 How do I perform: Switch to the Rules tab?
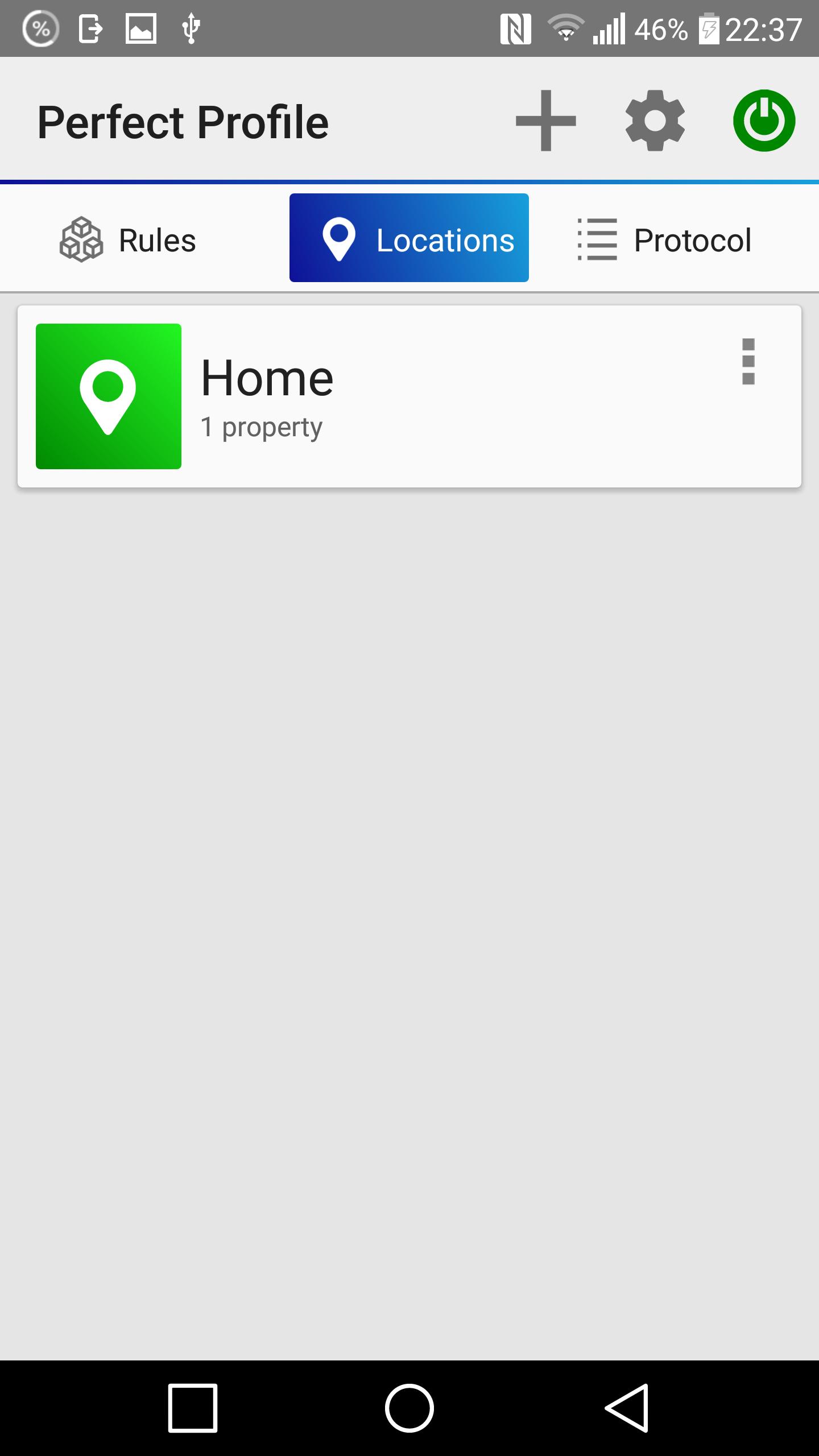click(x=129, y=239)
